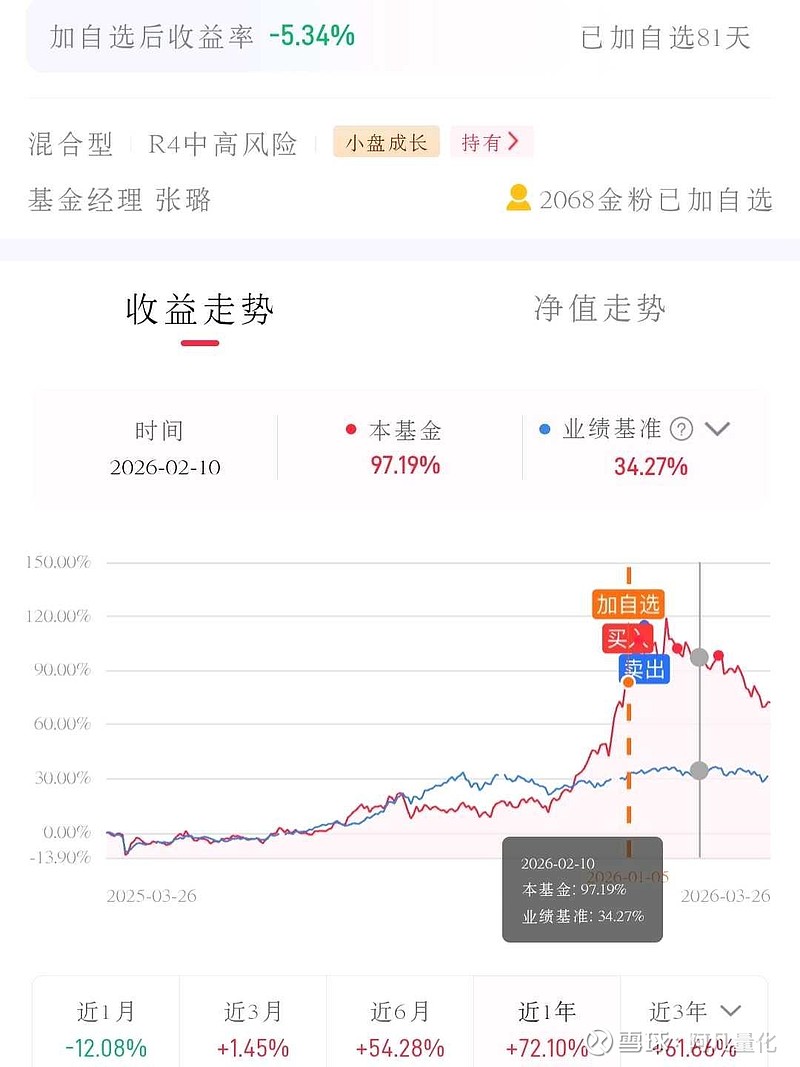Screen dimensions: 800x1067
Task: Select the 近6月 time range
Action: [x=400, y=1028]
